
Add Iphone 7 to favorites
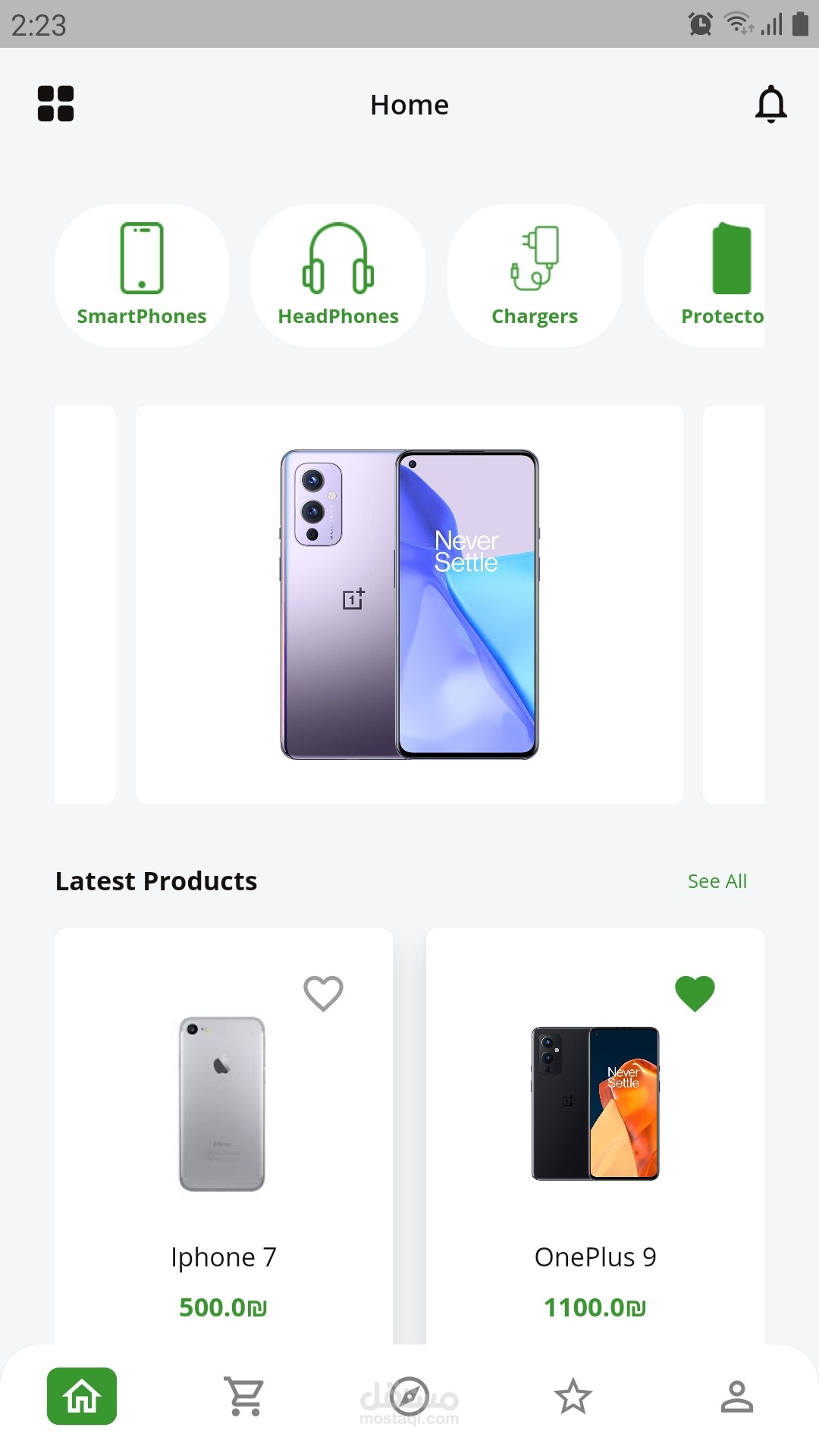point(323,993)
